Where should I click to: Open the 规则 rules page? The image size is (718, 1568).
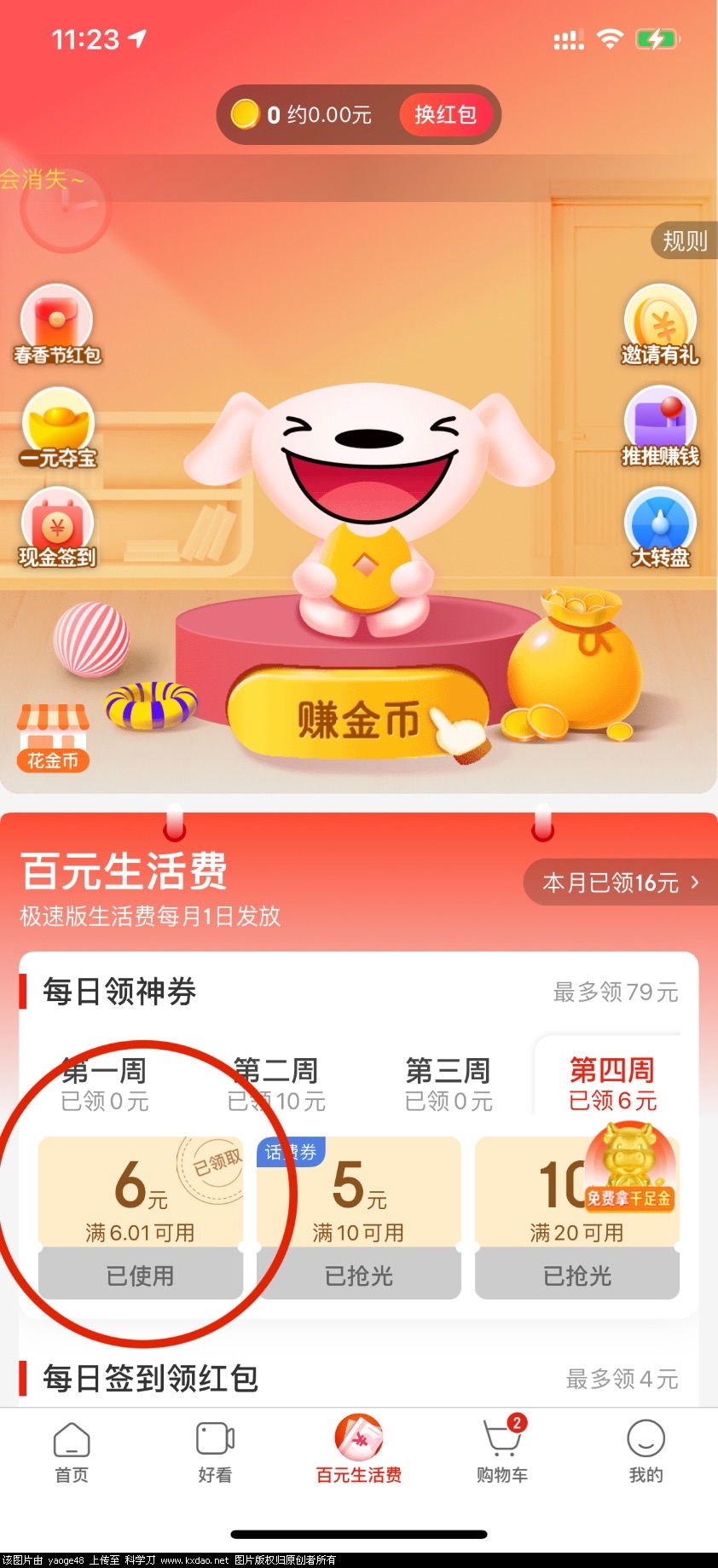684,241
